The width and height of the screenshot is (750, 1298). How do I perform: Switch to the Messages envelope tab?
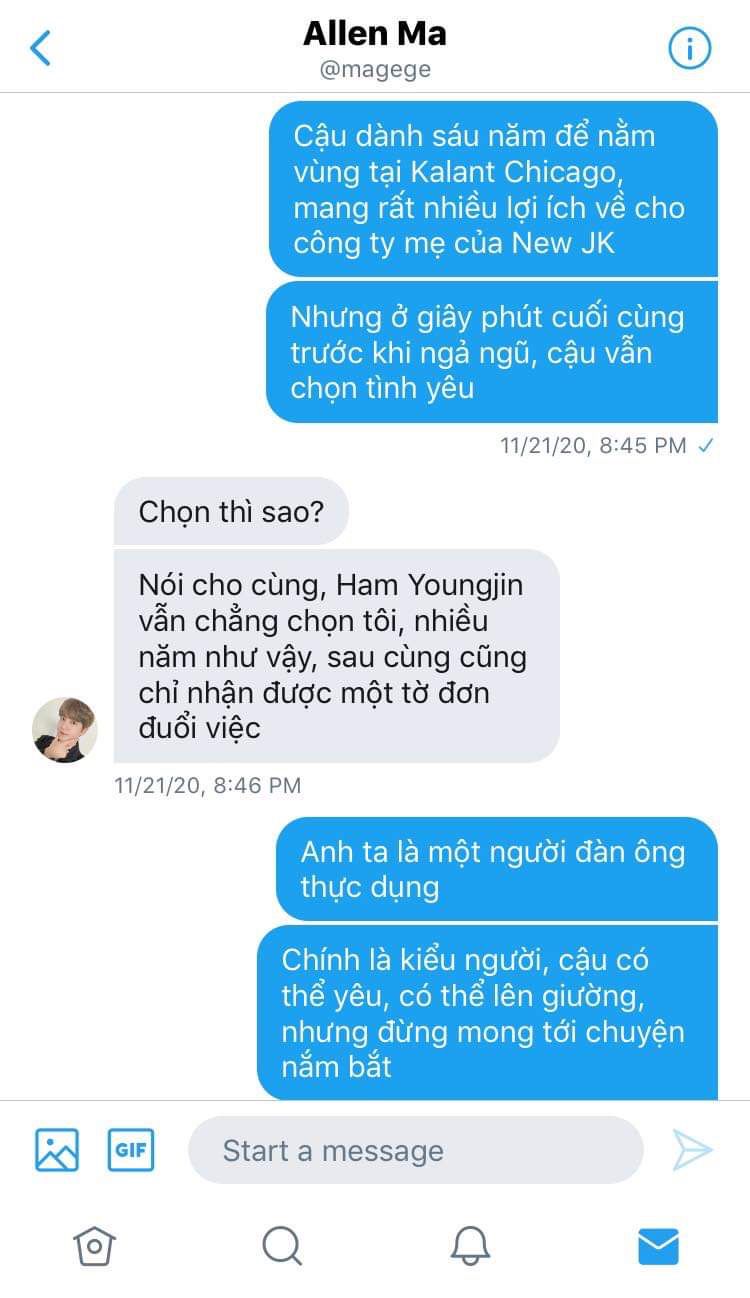tap(658, 1246)
